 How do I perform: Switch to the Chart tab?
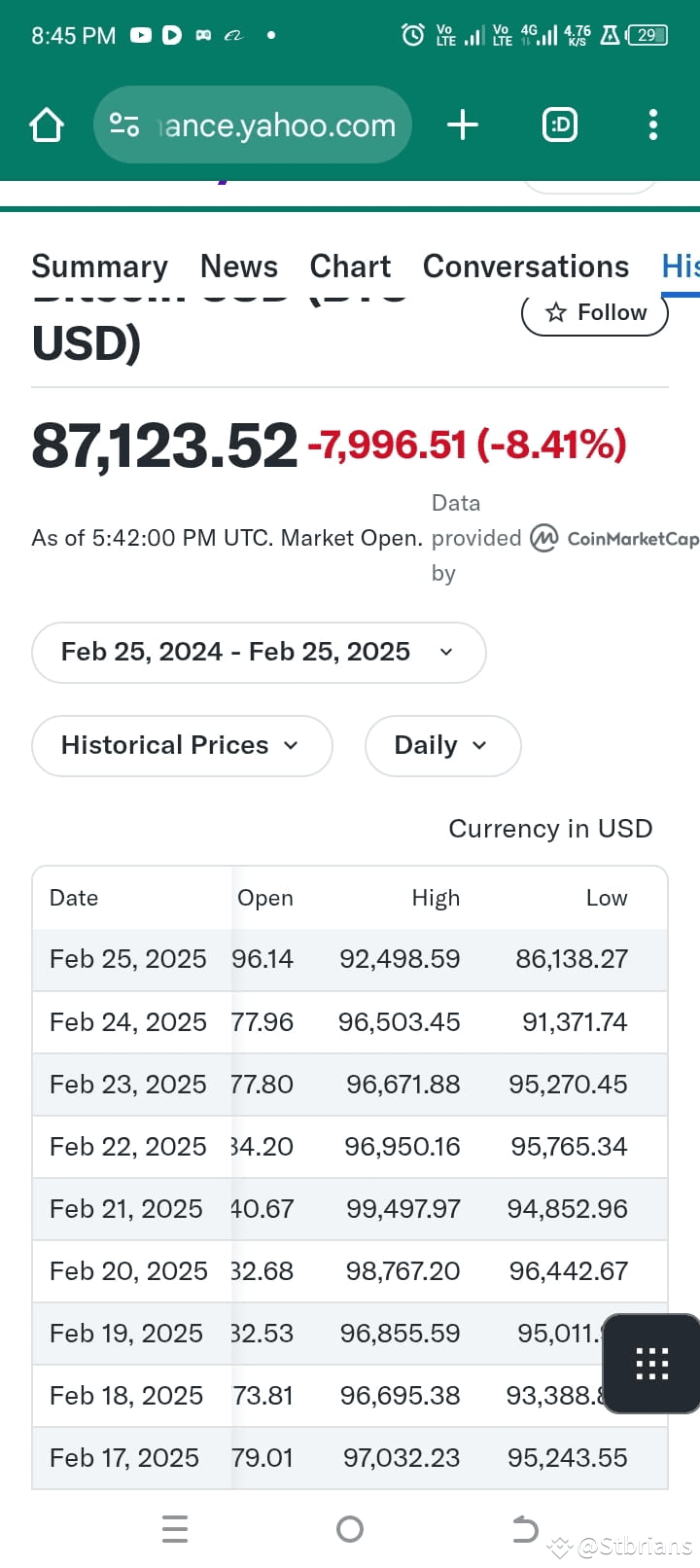click(350, 266)
